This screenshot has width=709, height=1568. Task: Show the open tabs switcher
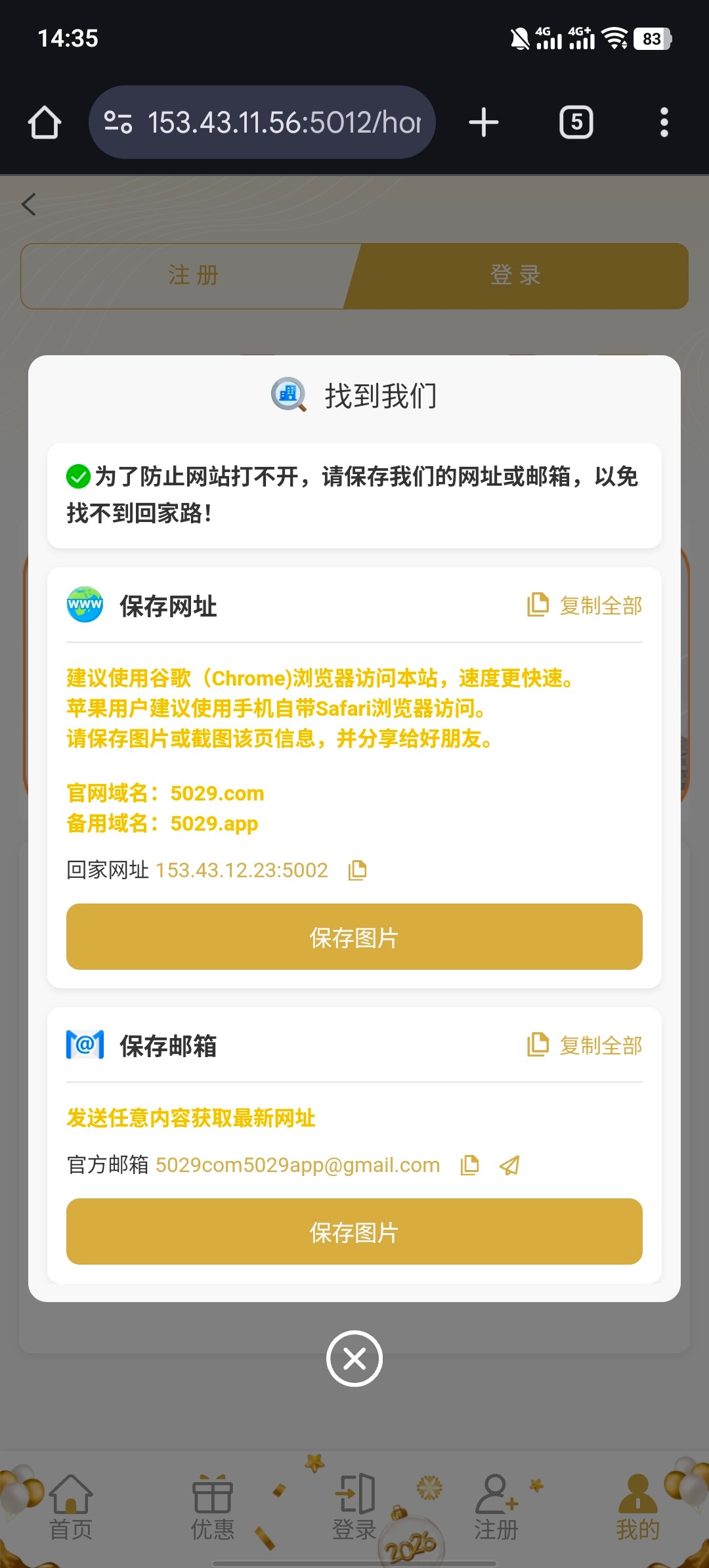[x=576, y=123]
